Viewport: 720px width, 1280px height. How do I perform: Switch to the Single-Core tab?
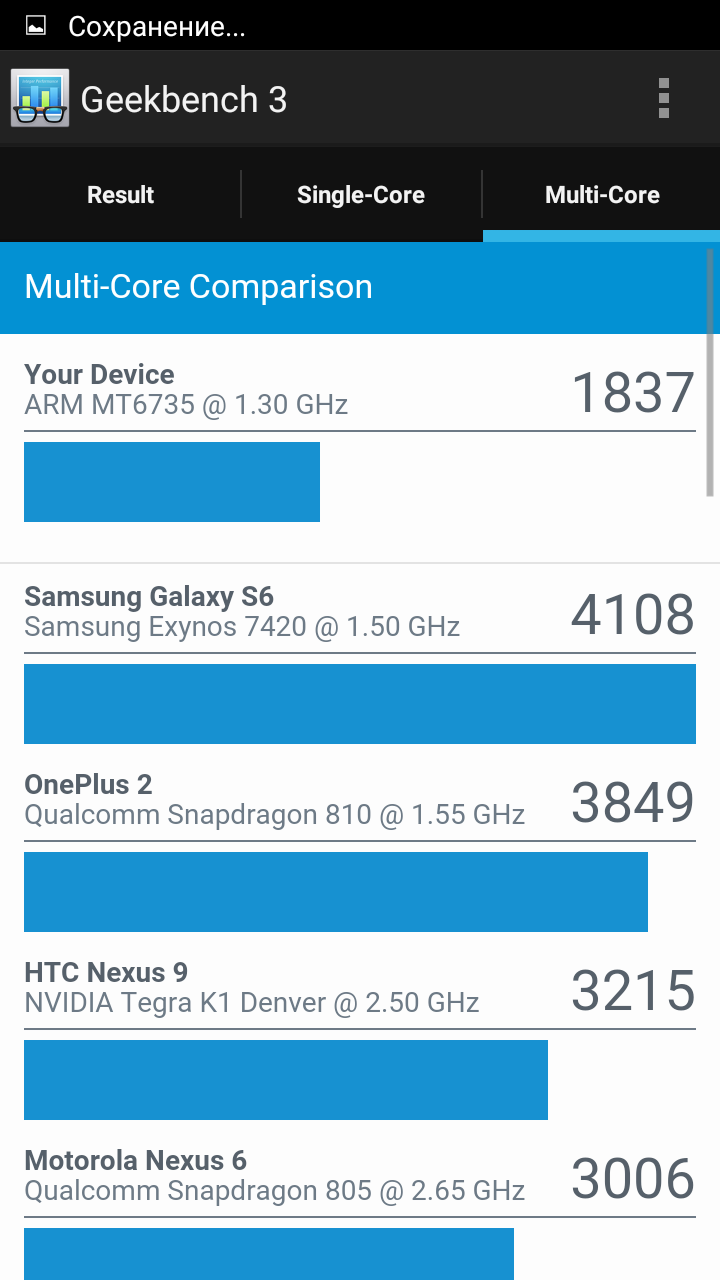pyautogui.click(x=361, y=195)
